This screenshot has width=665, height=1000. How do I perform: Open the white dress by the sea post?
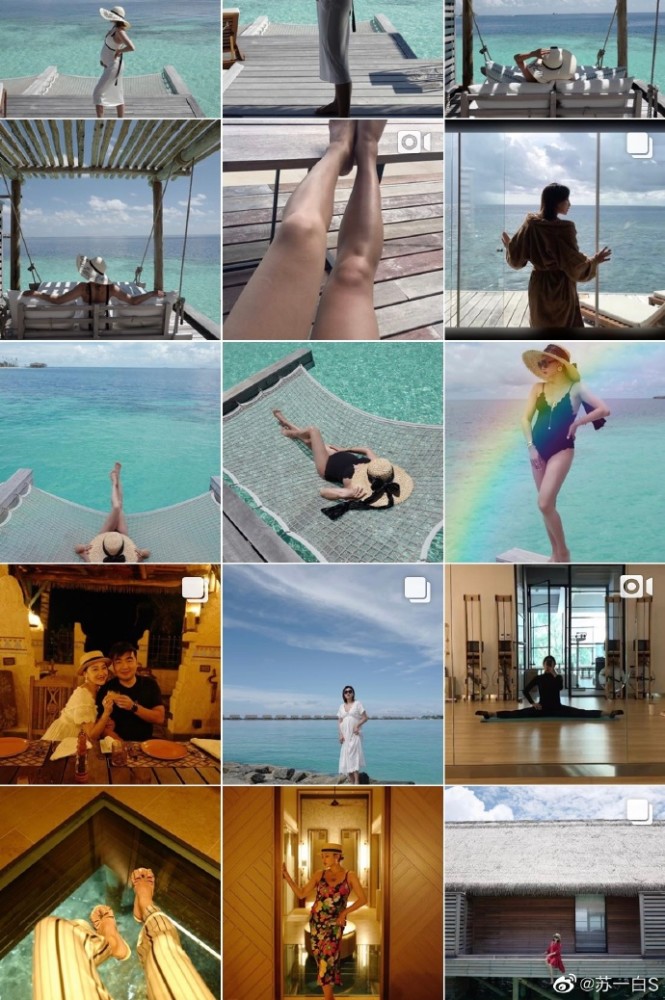click(332, 674)
